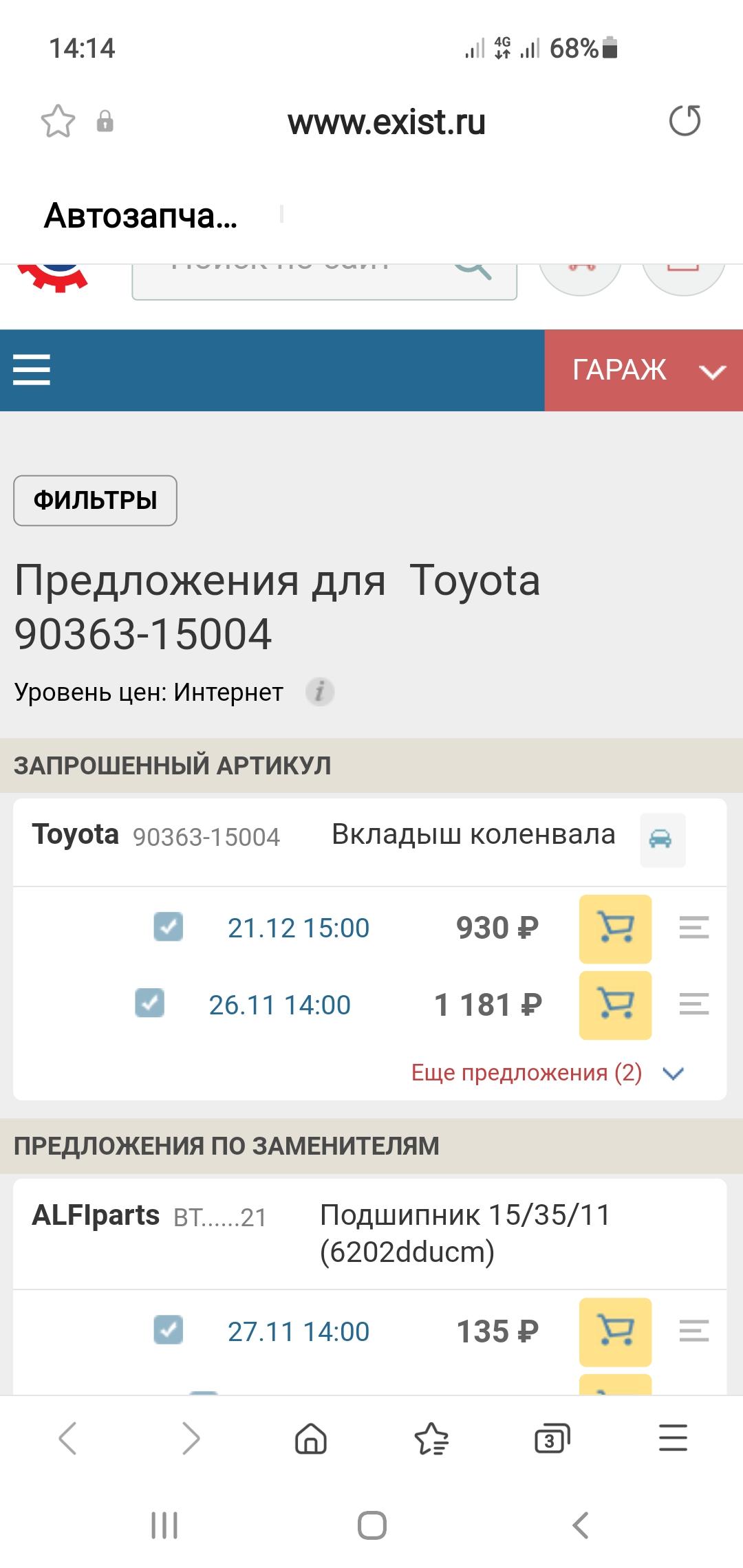This screenshot has height=1568, width=743.
Task: Tap delivery date 21.12 15:00
Action: click(299, 928)
